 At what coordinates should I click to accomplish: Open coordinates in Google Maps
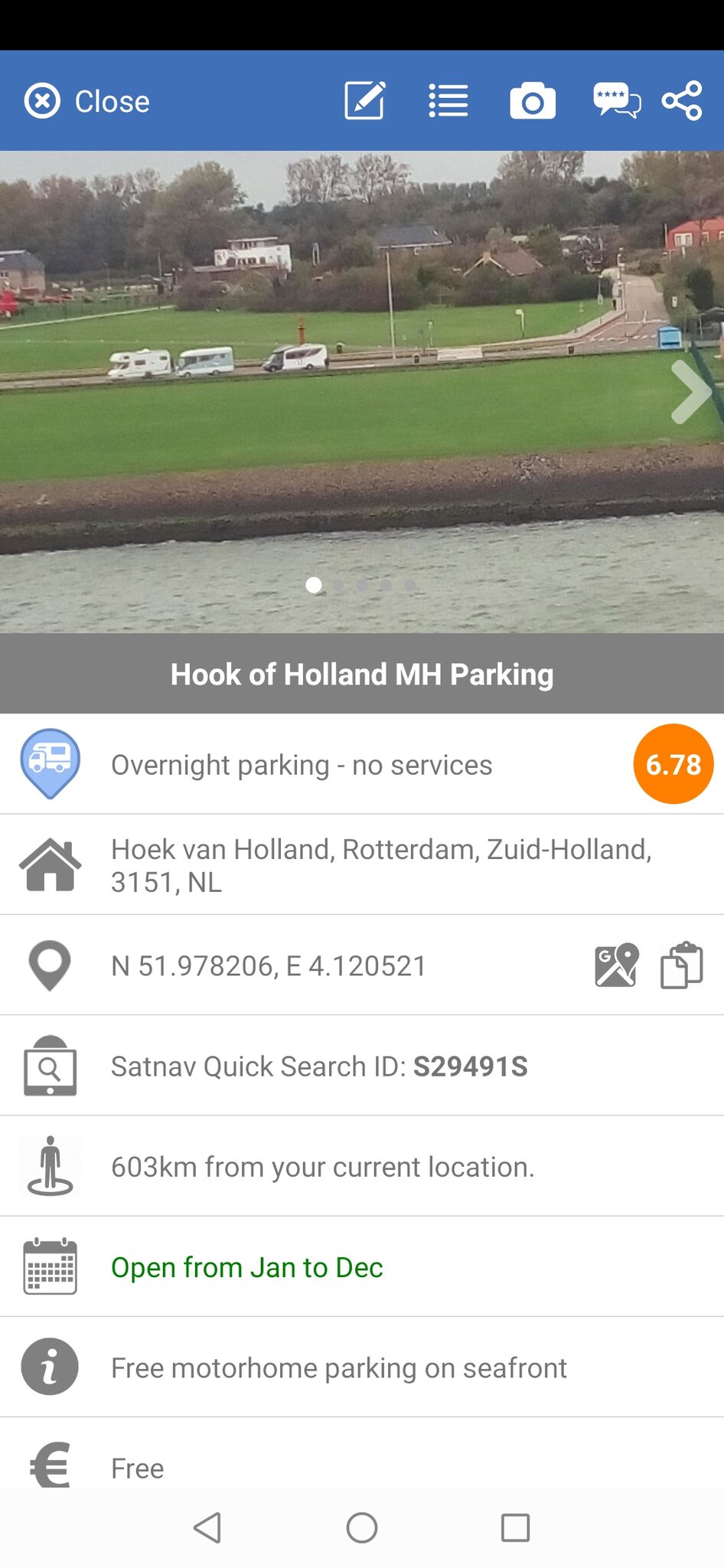[616, 965]
